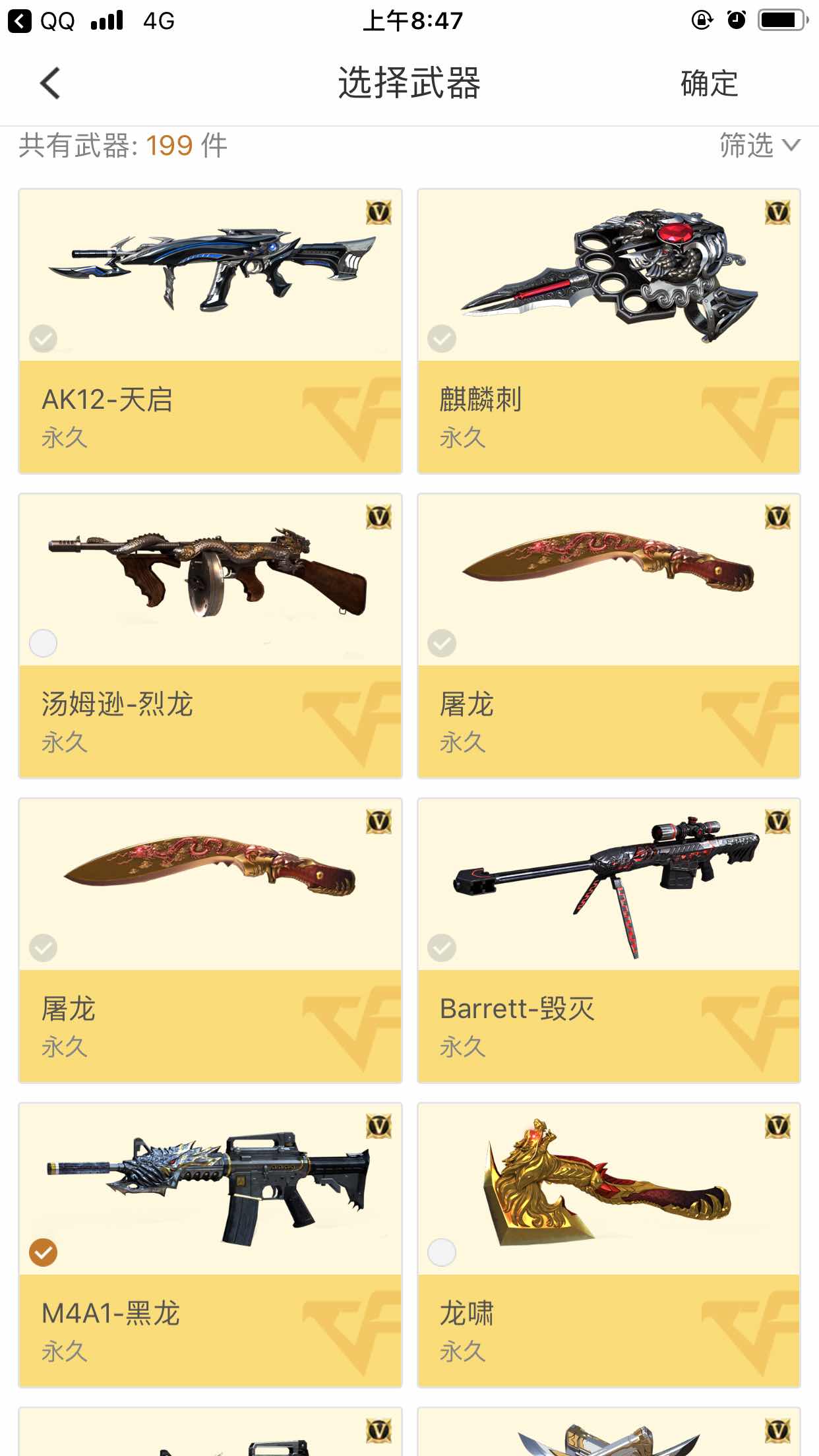Uncheck the M4A1-黑龙 weapon
Image resolution: width=819 pixels, height=1456 pixels.
point(44,1252)
